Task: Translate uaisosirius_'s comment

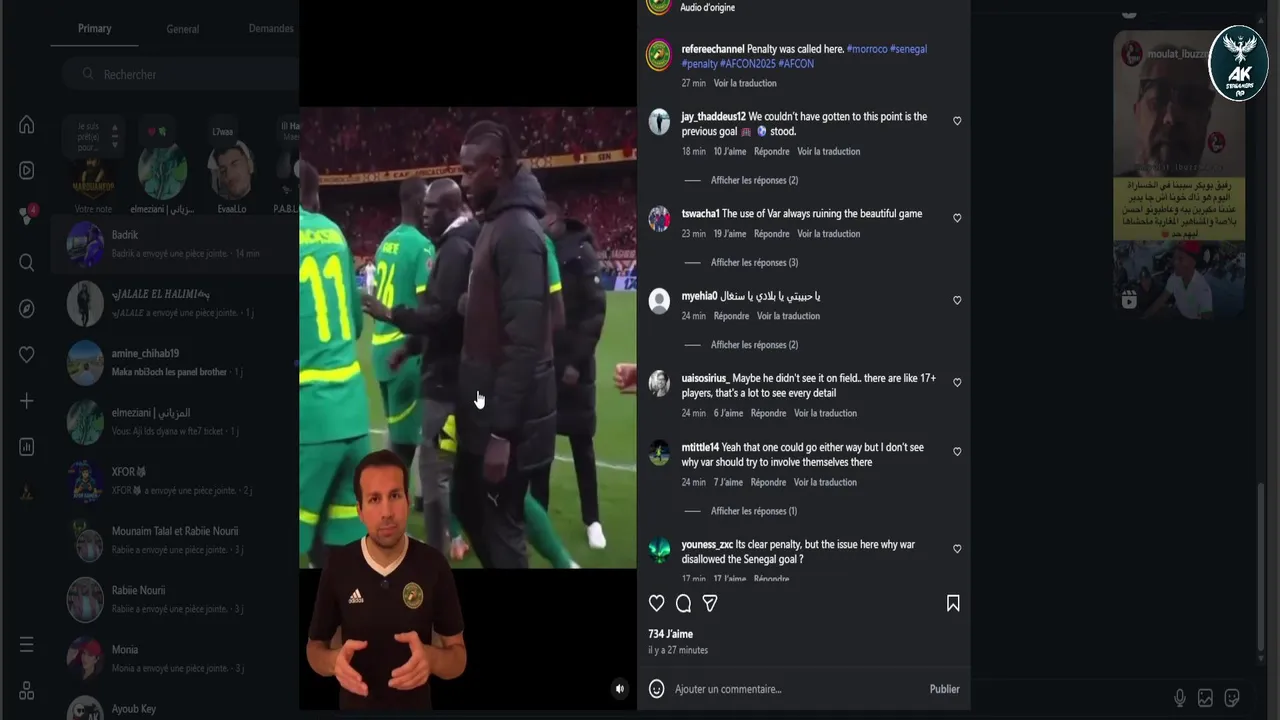Action: click(825, 413)
